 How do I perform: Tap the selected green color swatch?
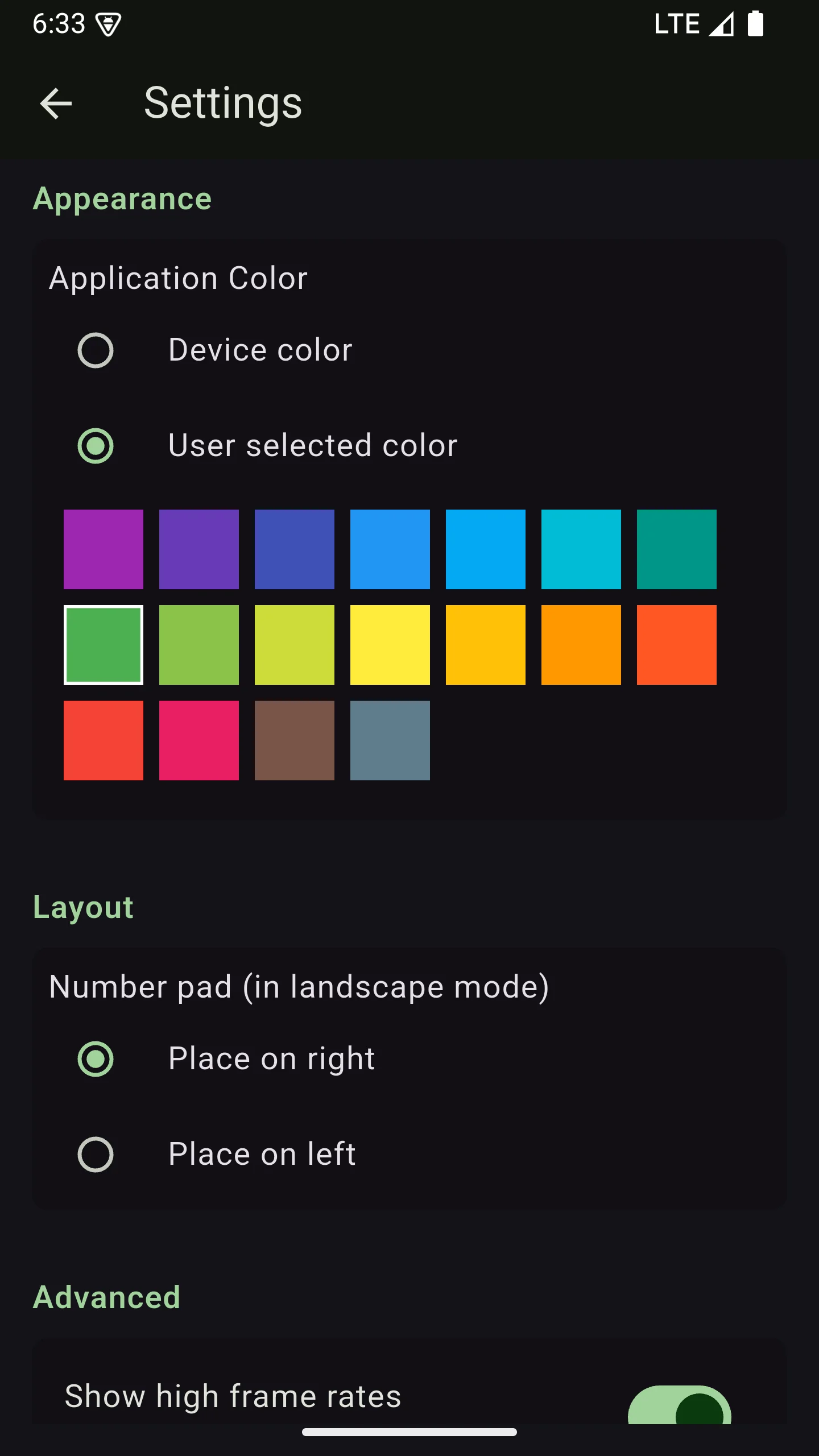point(104,645)
